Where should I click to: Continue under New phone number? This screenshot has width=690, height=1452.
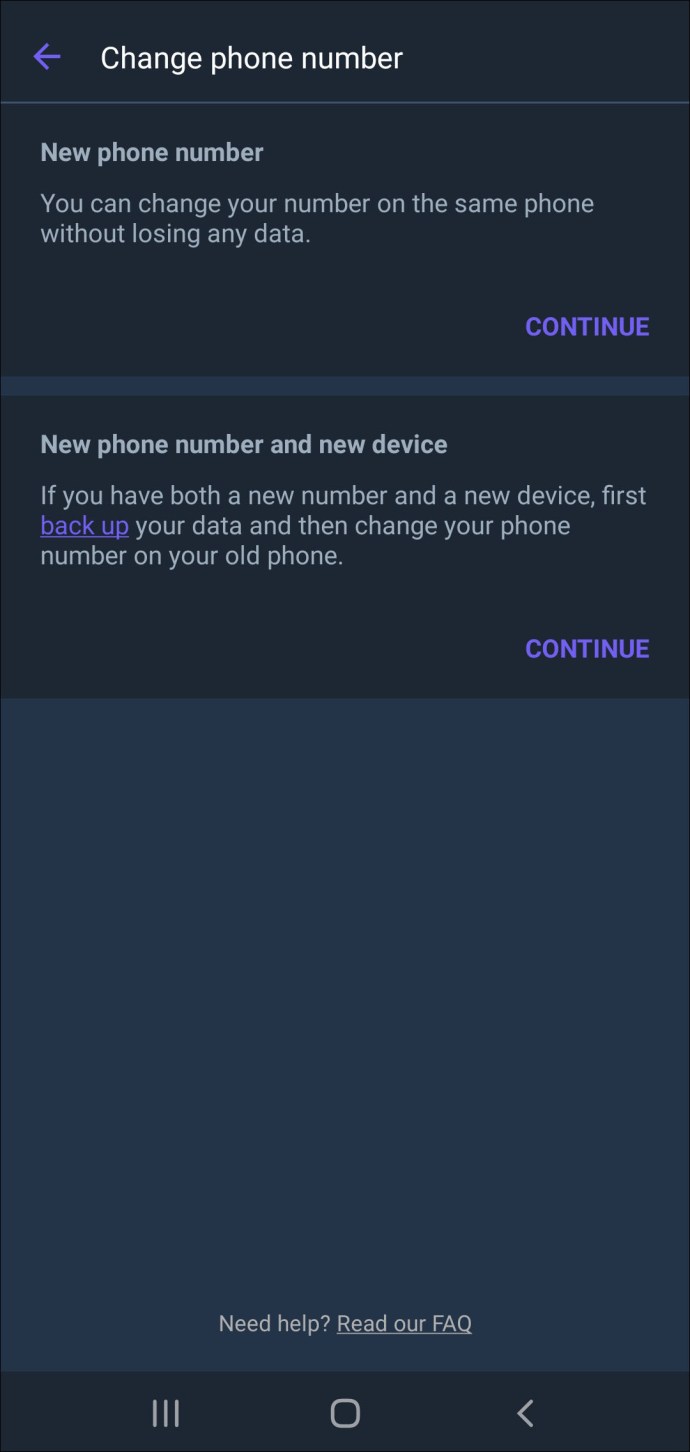click(587, 327)
